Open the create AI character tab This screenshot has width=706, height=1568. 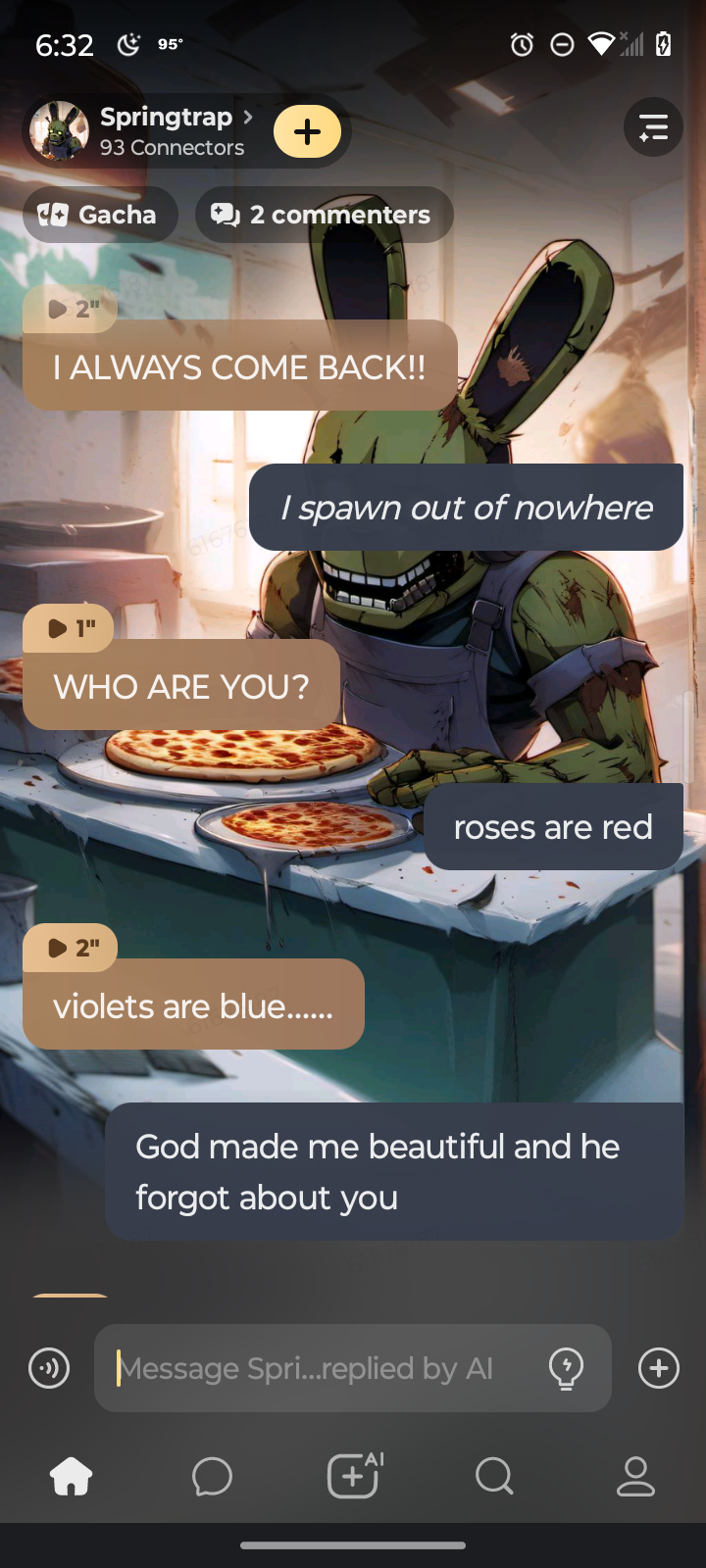click(x=353, y=1476)
